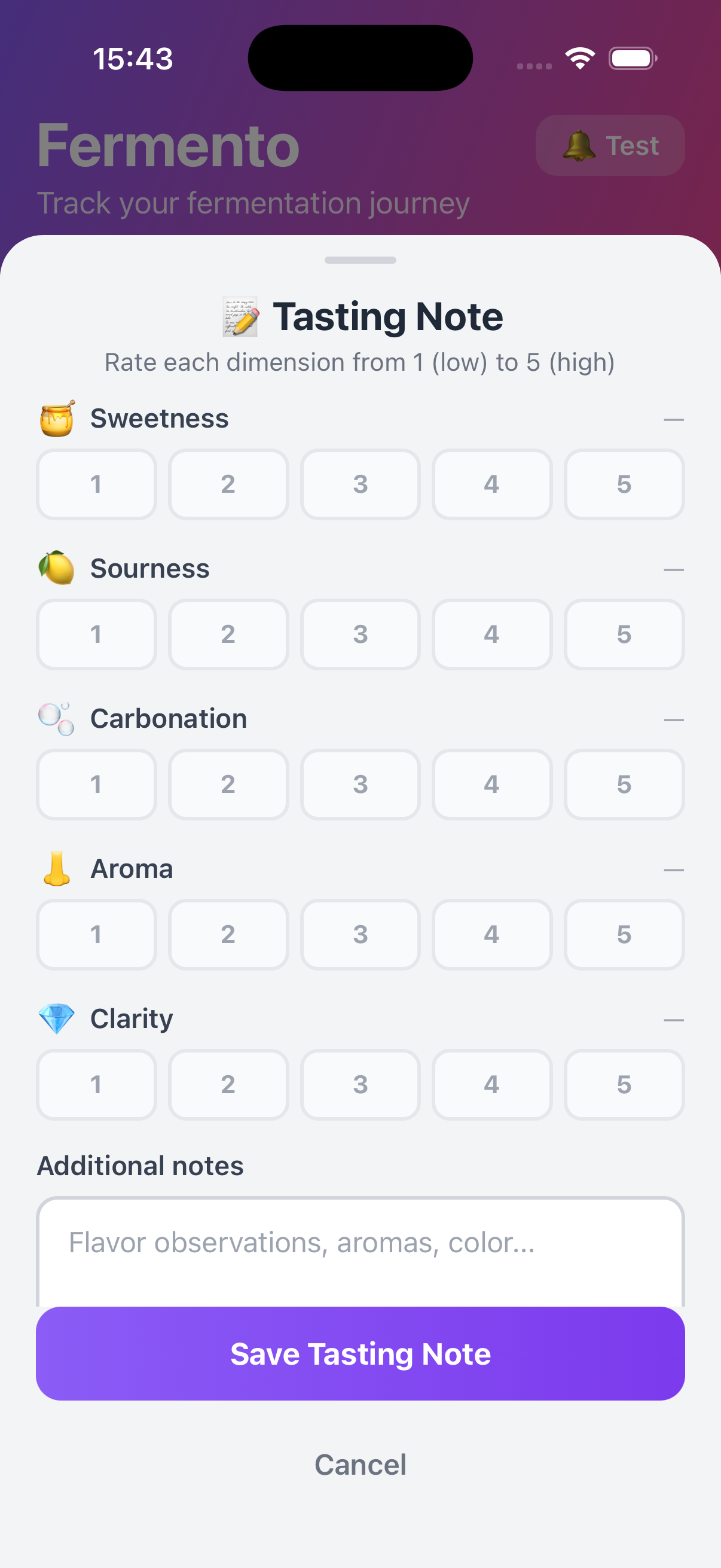Image resolution: width=721 pixels, height=1568 pixels.
Task: Save the tasting note
Action: 360,1354
